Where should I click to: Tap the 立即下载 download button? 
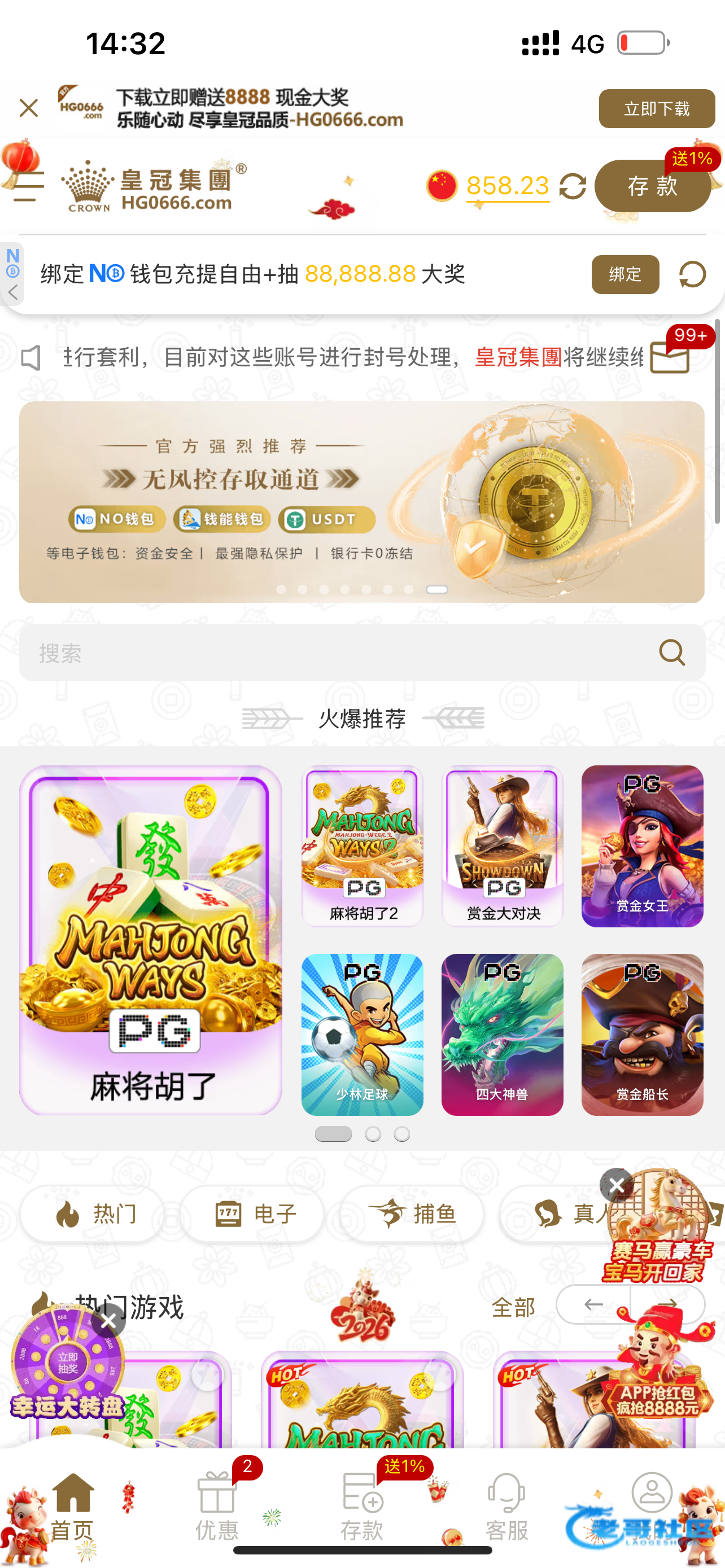[x=656, y=108]
